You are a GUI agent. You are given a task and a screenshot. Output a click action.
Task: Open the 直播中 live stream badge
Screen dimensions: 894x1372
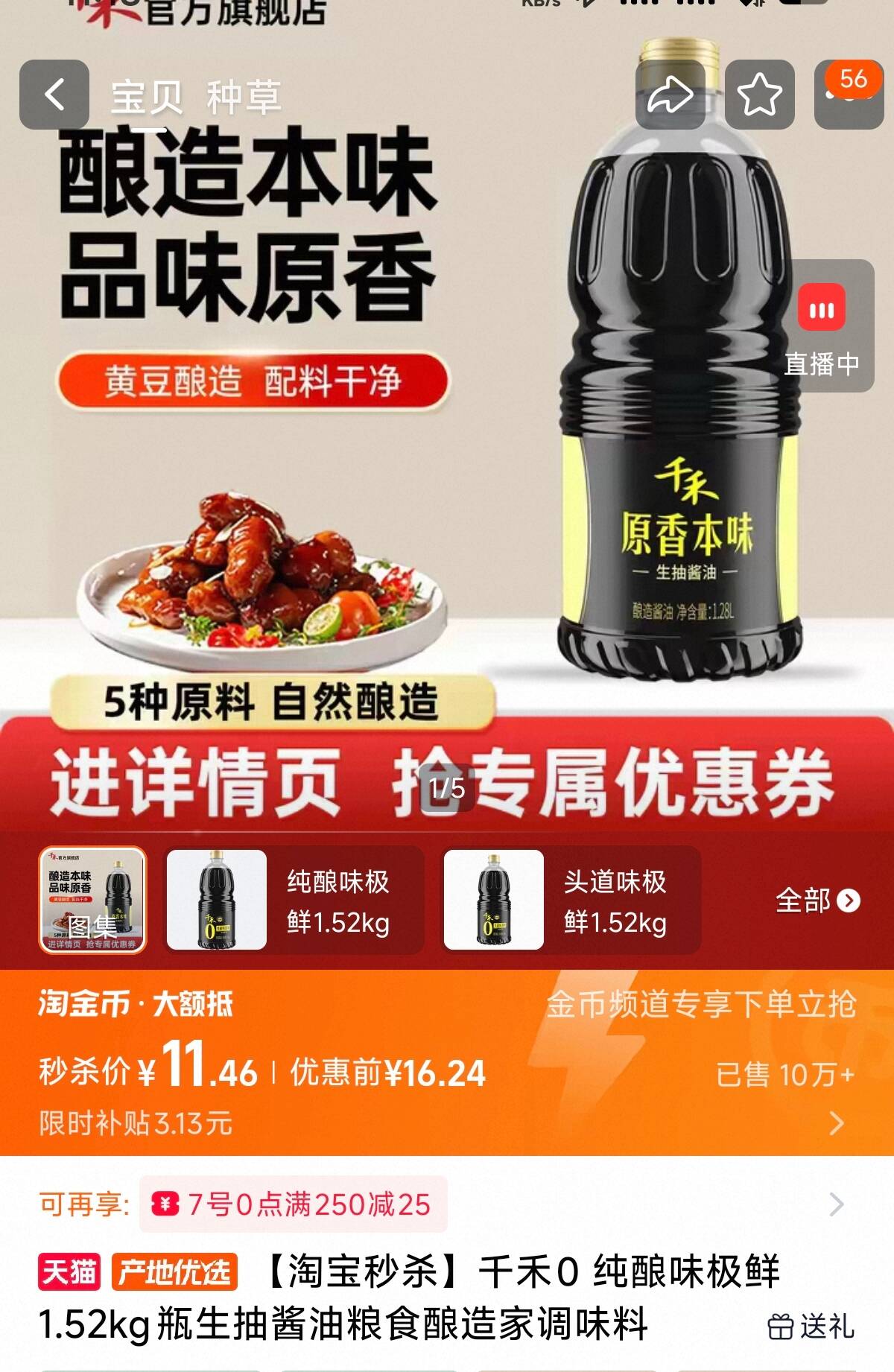[822, 326]
